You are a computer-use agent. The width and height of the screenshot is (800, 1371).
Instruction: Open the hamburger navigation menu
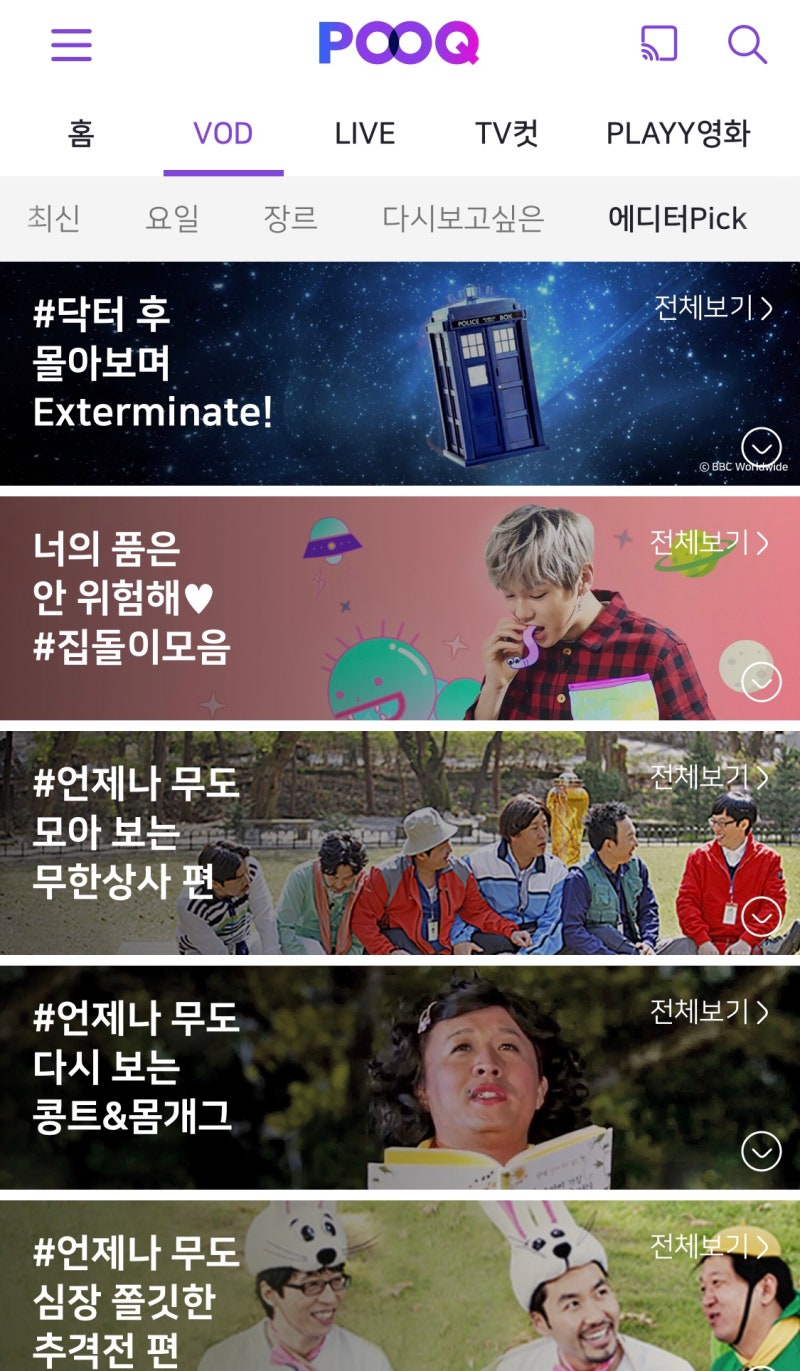click(70, 45)
